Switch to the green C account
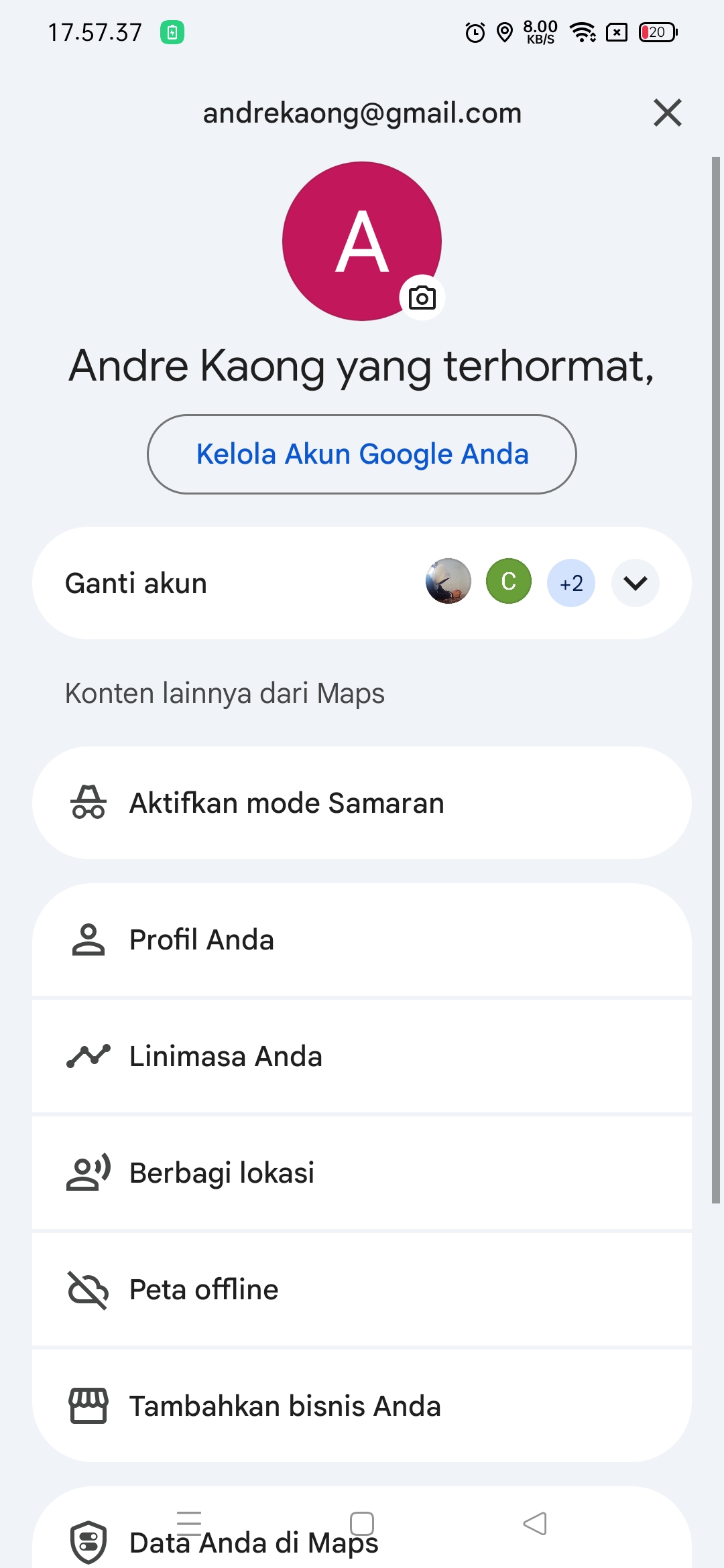The height and width of the screenshot is (1568, 724). point(508,582)
